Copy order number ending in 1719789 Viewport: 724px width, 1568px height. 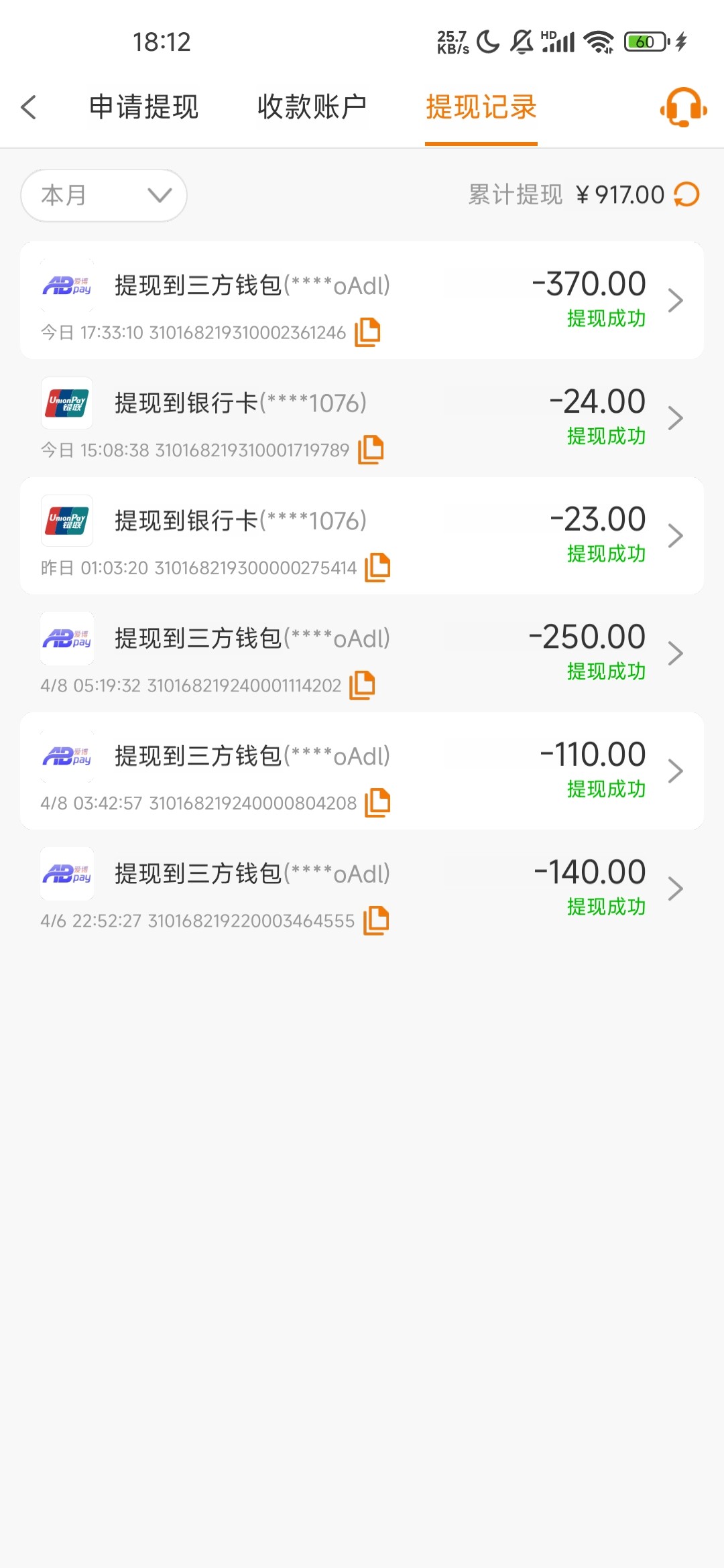coord(371,450)
